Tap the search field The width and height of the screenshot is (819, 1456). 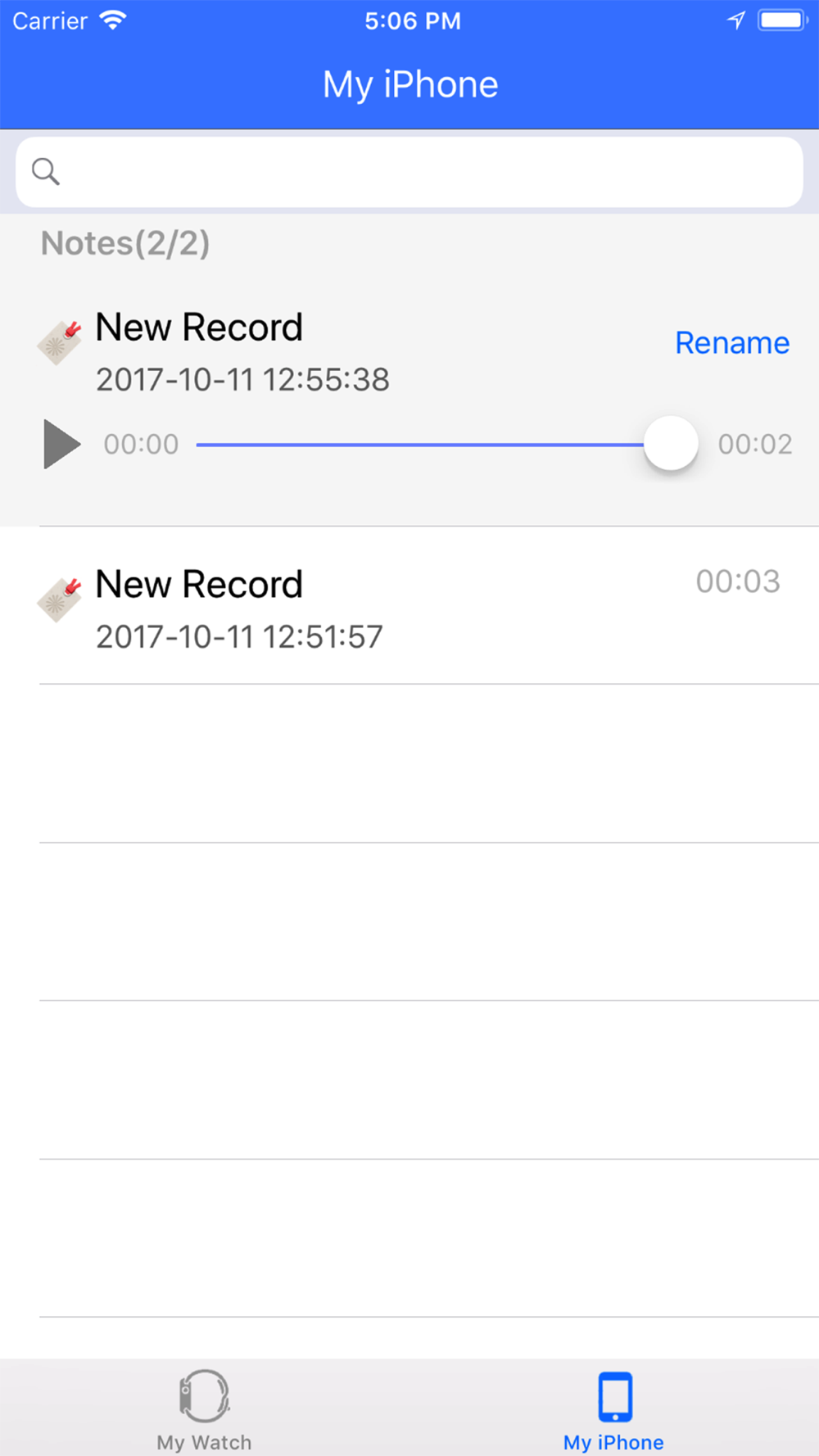point(409,172)
